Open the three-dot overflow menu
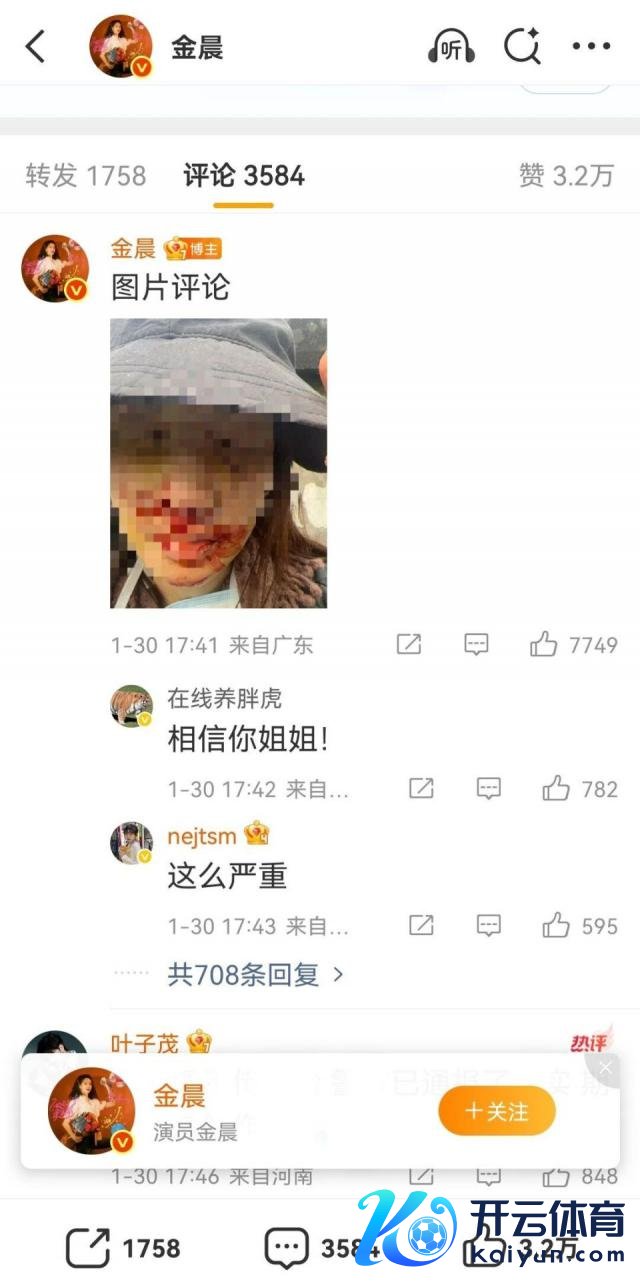This screenshot has height=1288, width=640. coord(591,47)
